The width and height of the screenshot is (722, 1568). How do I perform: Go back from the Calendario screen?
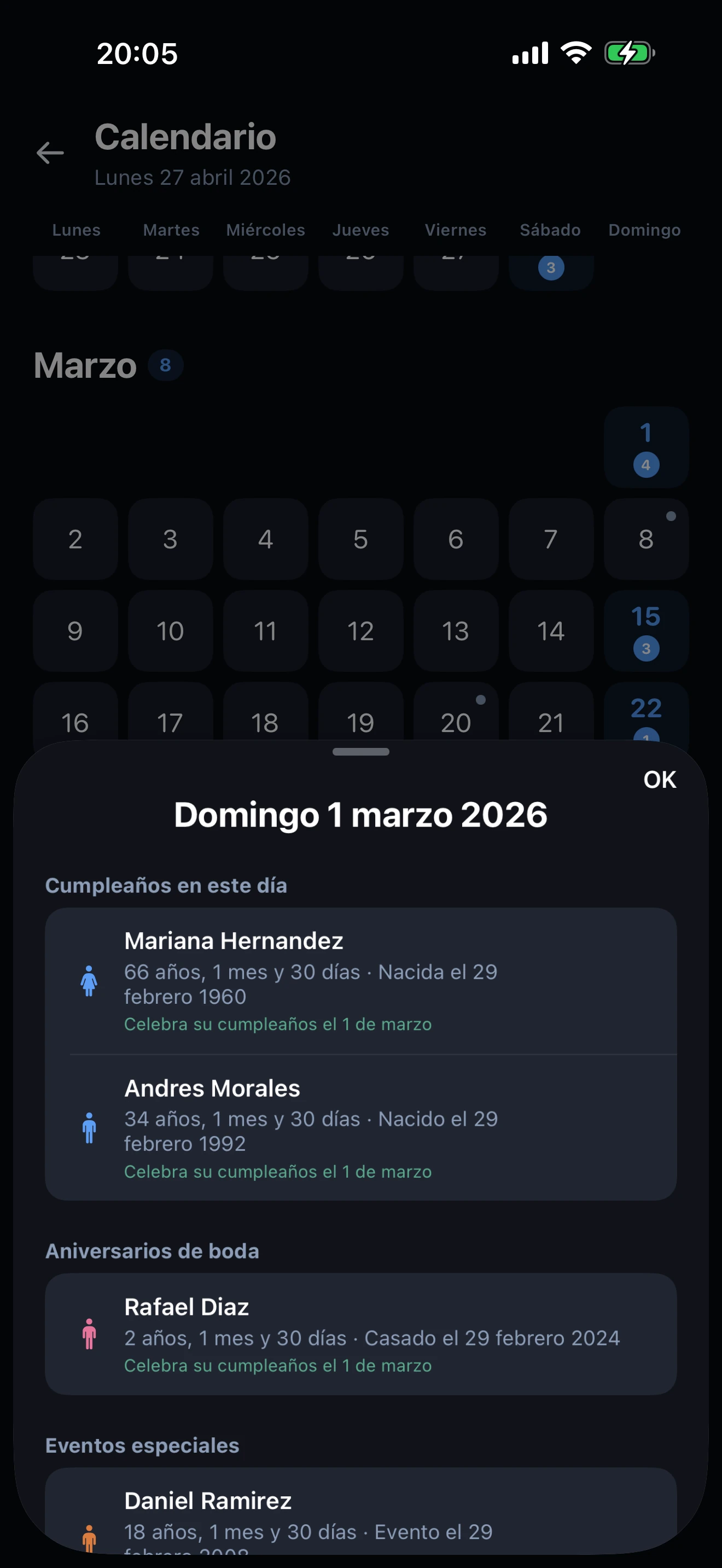(50, 153)
